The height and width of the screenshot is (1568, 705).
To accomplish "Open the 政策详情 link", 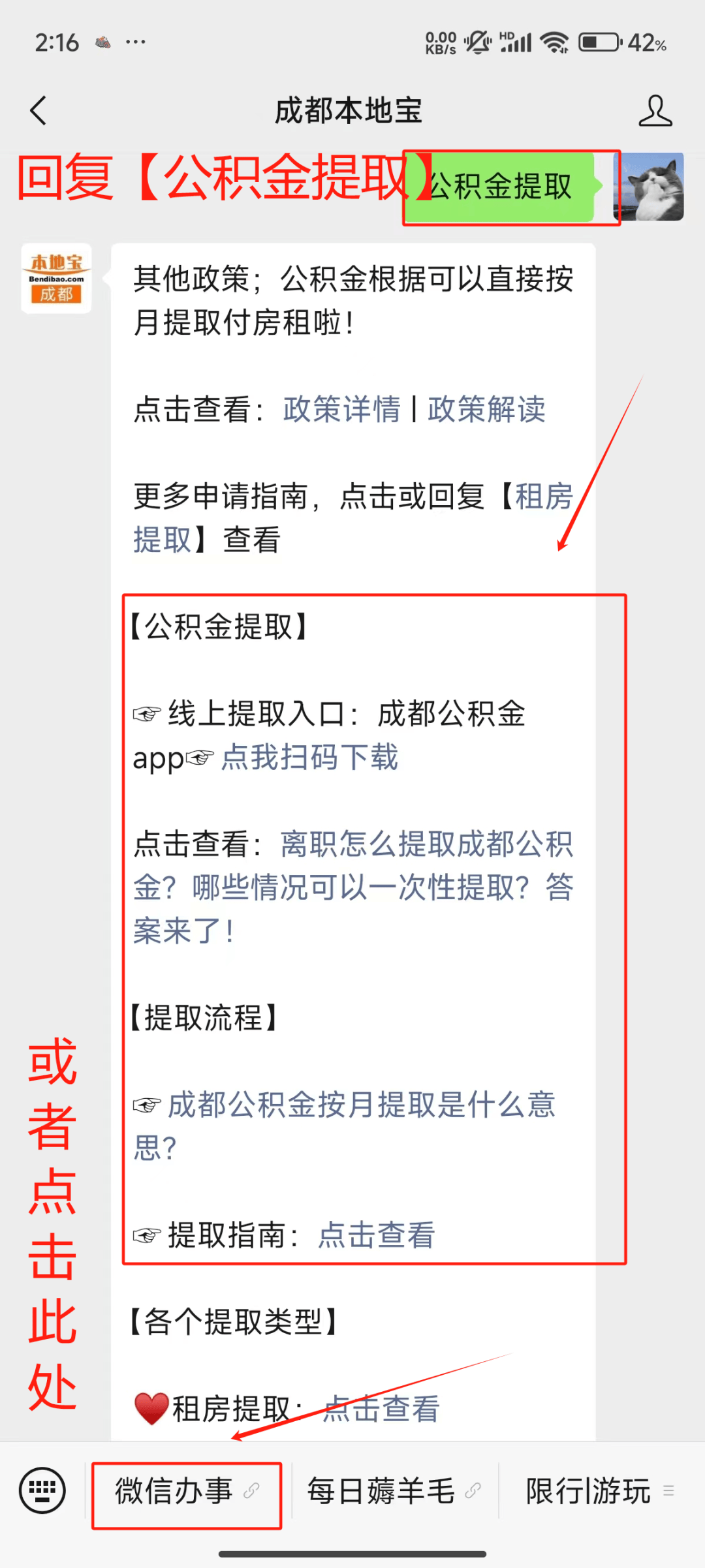I will pos(341,410).
